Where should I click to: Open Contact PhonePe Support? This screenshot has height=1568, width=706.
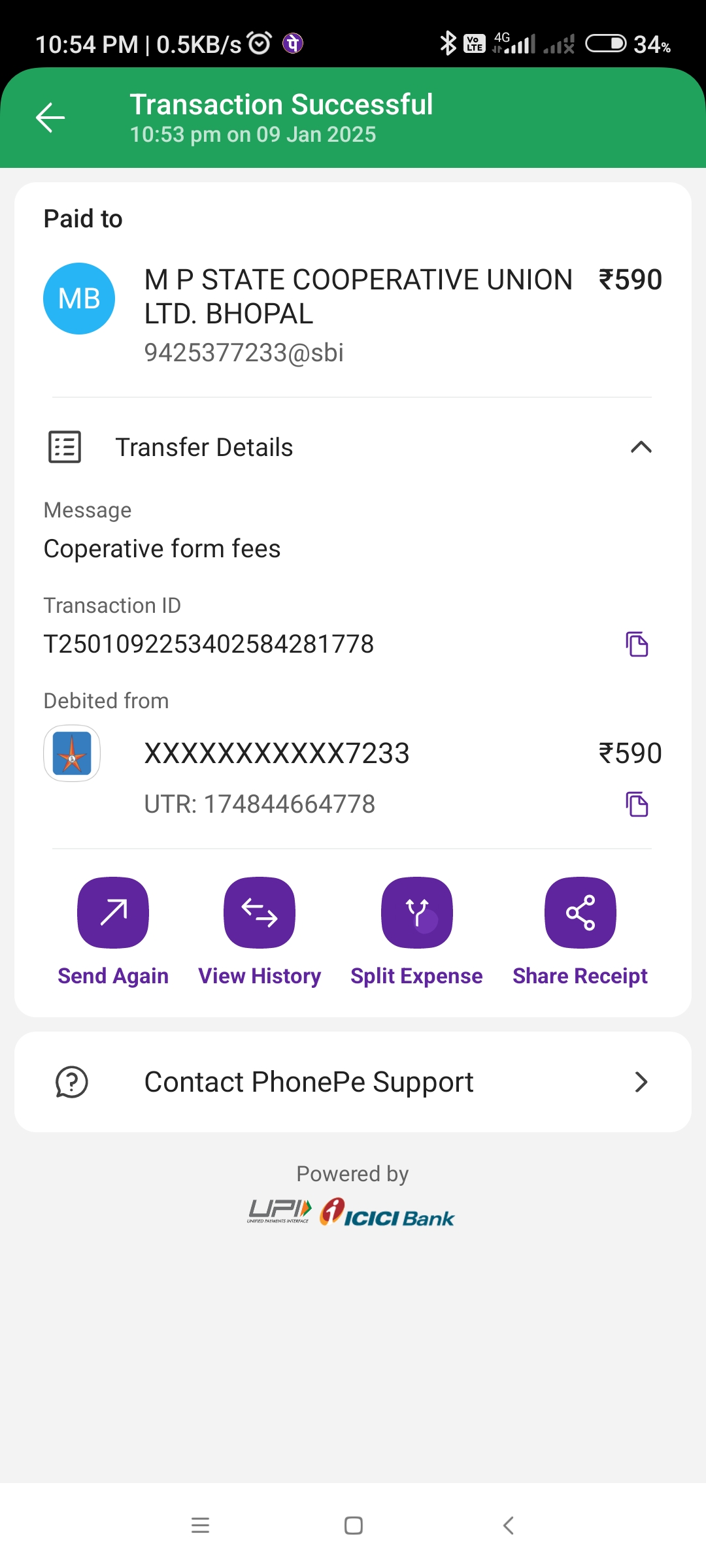click(x=353, y=1082)
